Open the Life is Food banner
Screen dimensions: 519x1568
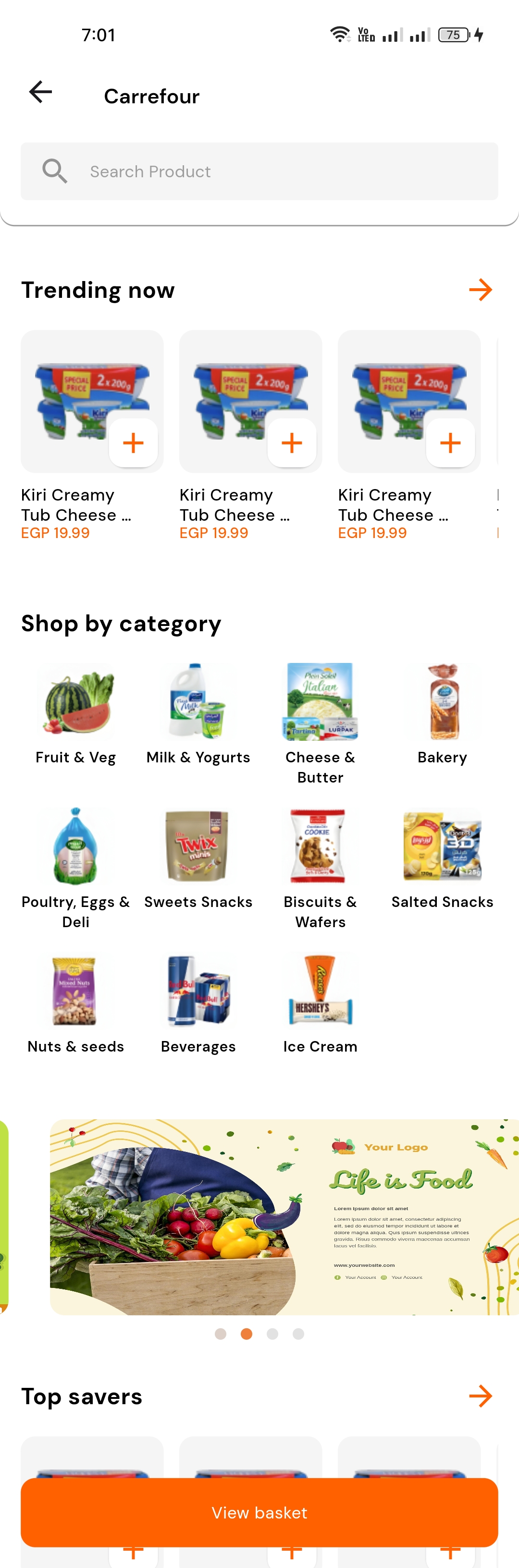(x=284, y=1217)
